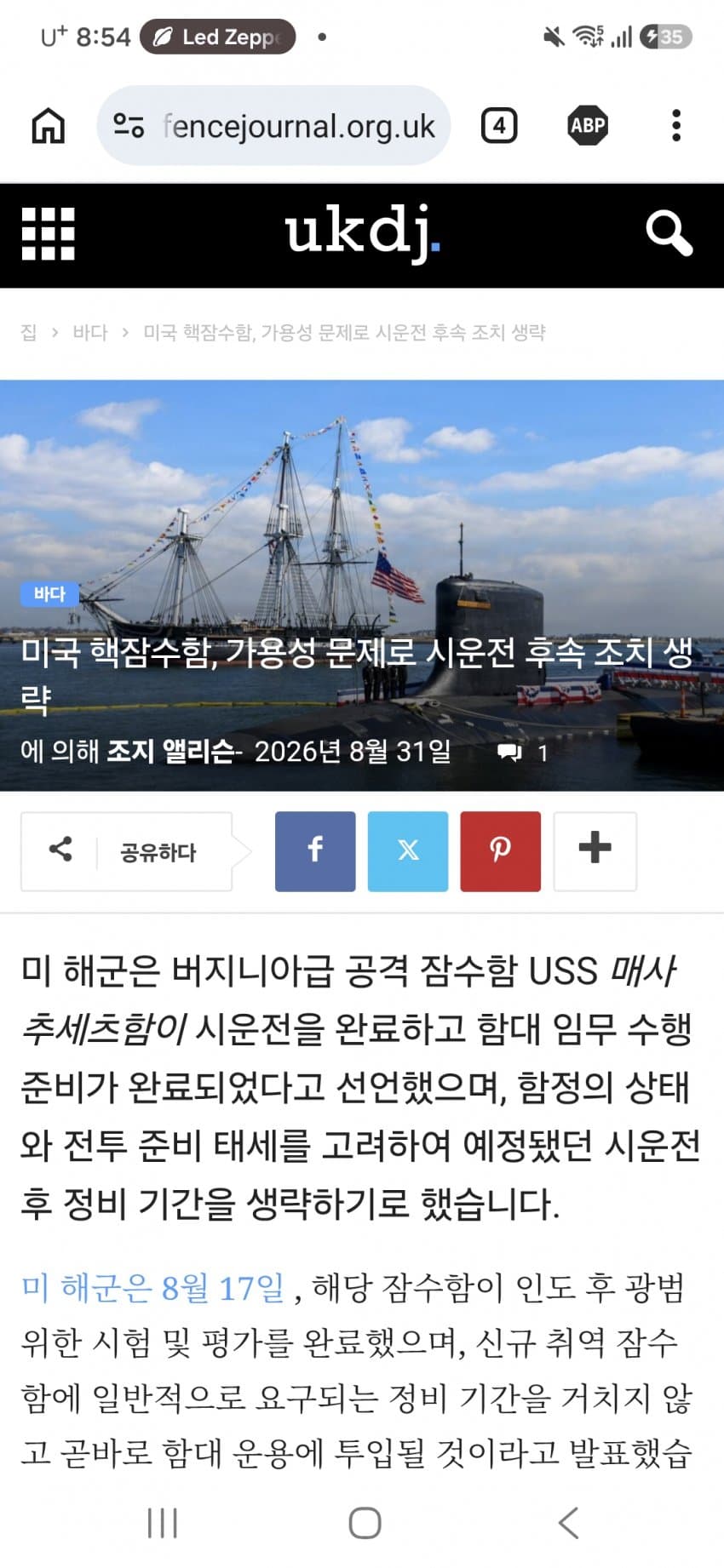The width and height of the screenshot is (724, 1568).
Task: Open the 미 해군은 8월 17일 link
Action: click(x=153, y=1288)
